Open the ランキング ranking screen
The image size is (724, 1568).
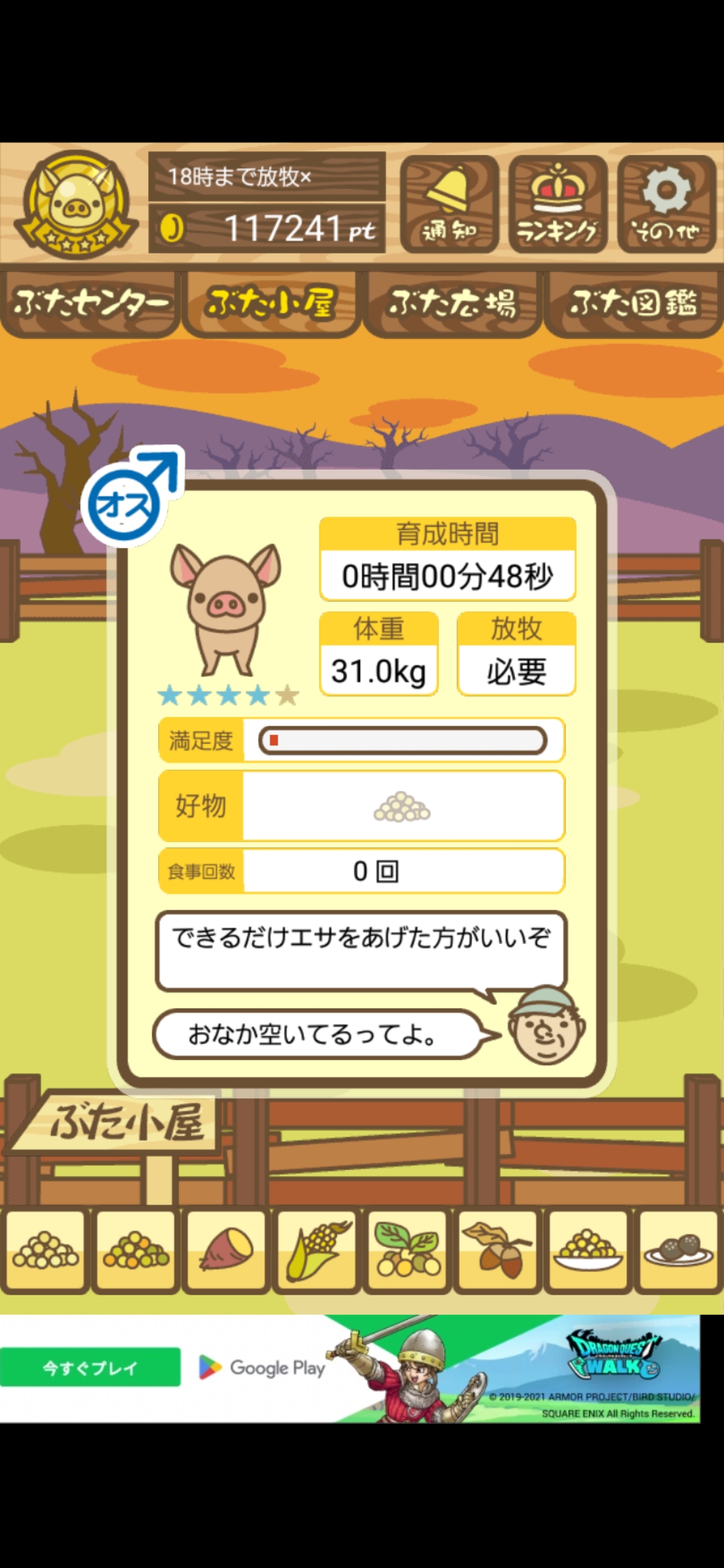pos(558,204)
